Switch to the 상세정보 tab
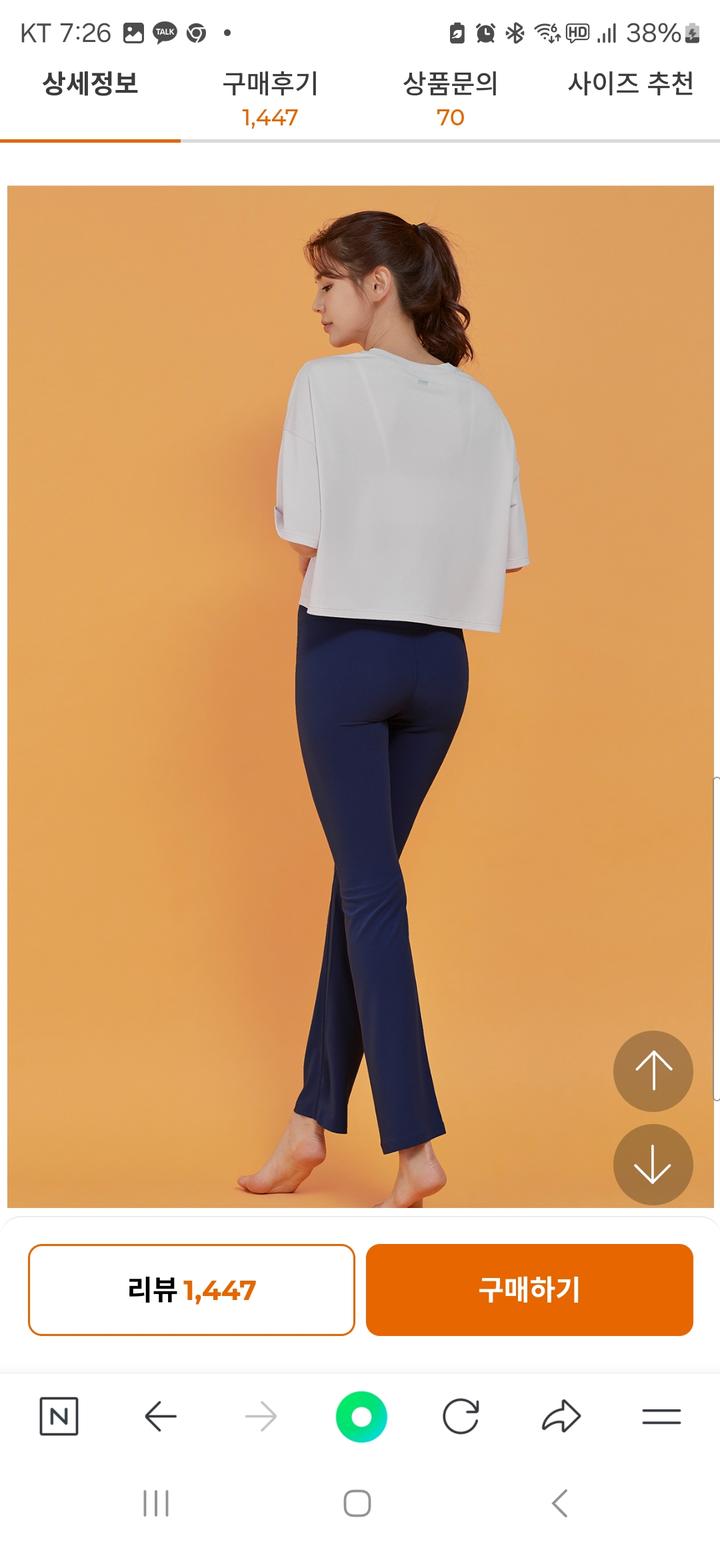The image size is (720, 1544). click(x=90, y=84)
